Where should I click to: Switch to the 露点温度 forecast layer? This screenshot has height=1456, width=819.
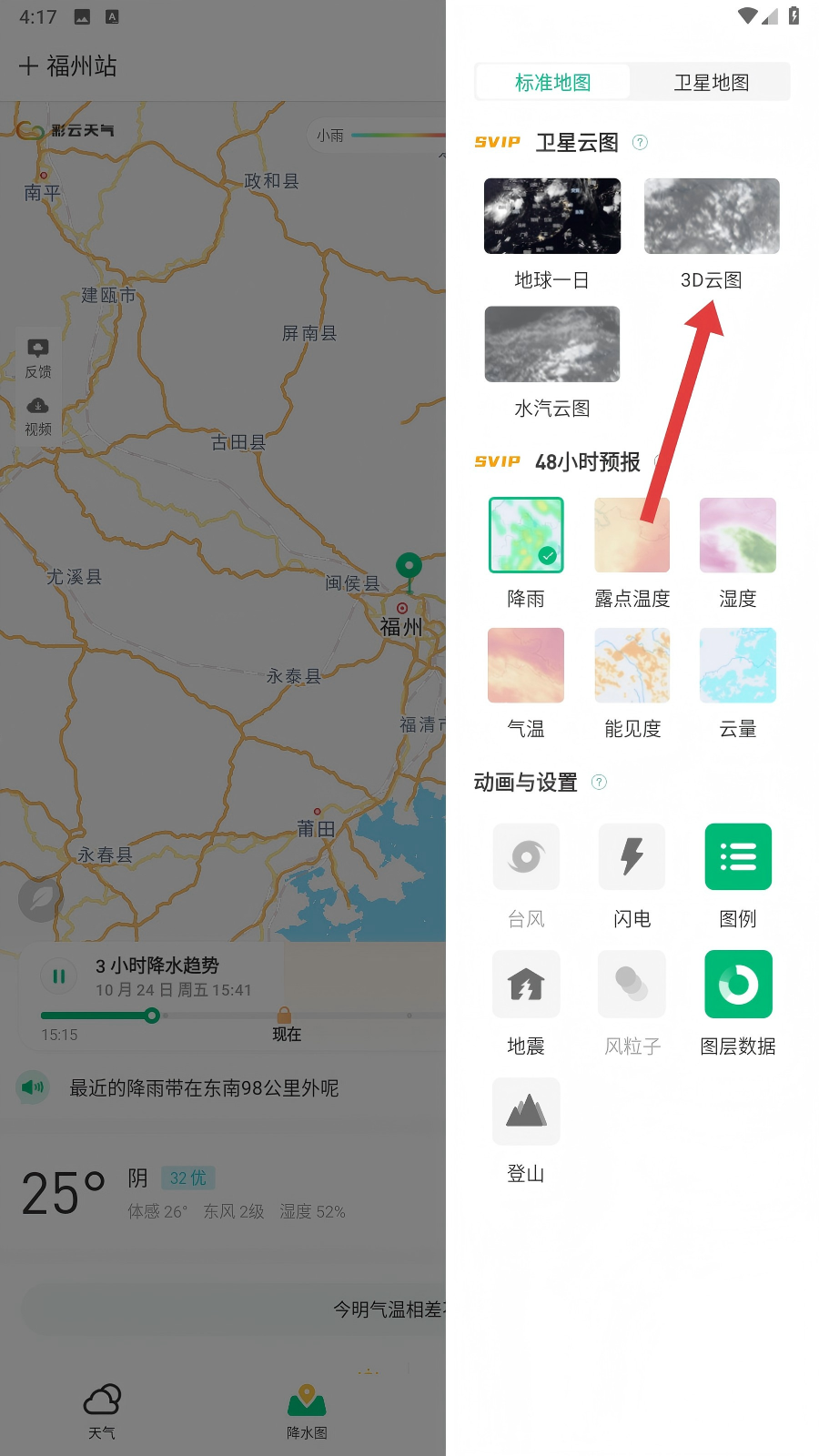632,535
